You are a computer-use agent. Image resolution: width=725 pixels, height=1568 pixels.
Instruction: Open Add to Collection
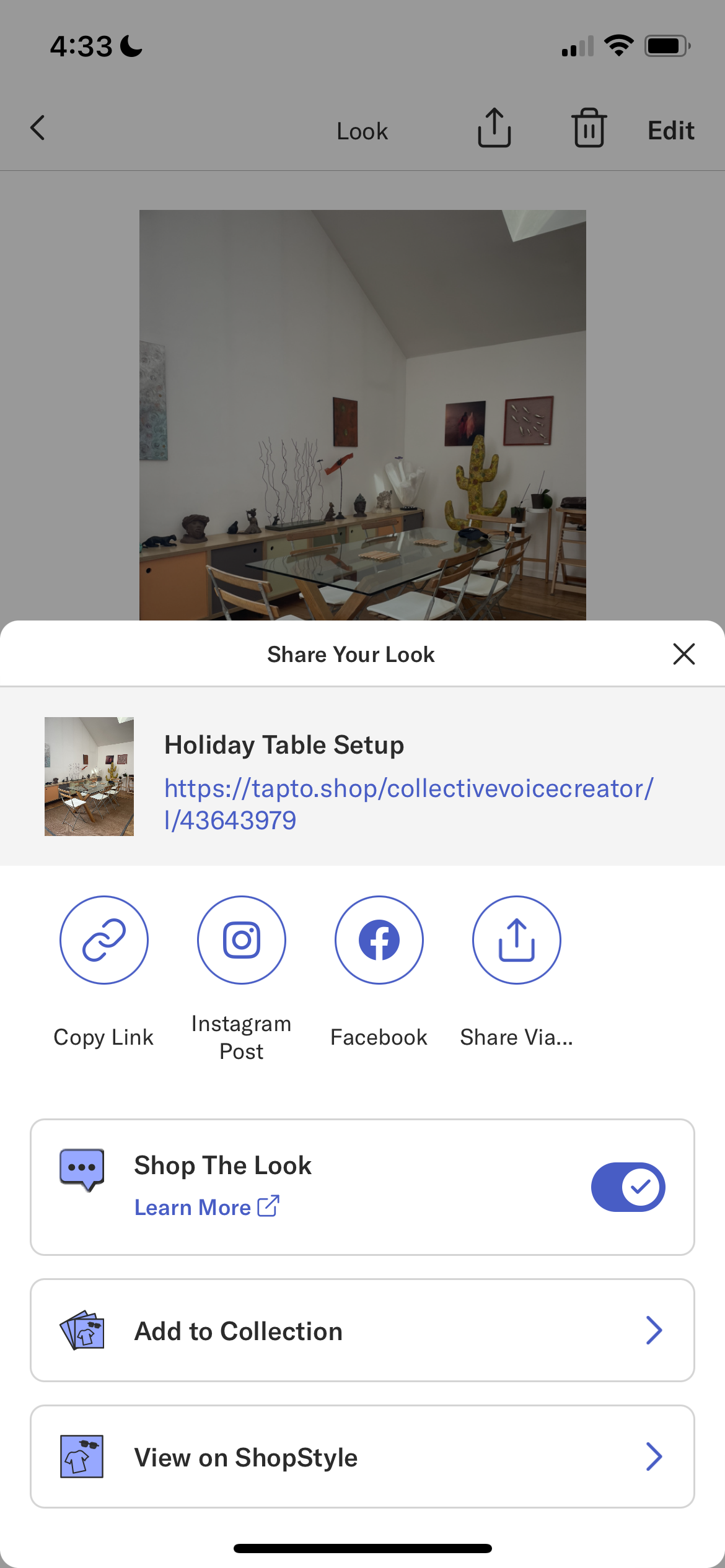coord(362,1330)
